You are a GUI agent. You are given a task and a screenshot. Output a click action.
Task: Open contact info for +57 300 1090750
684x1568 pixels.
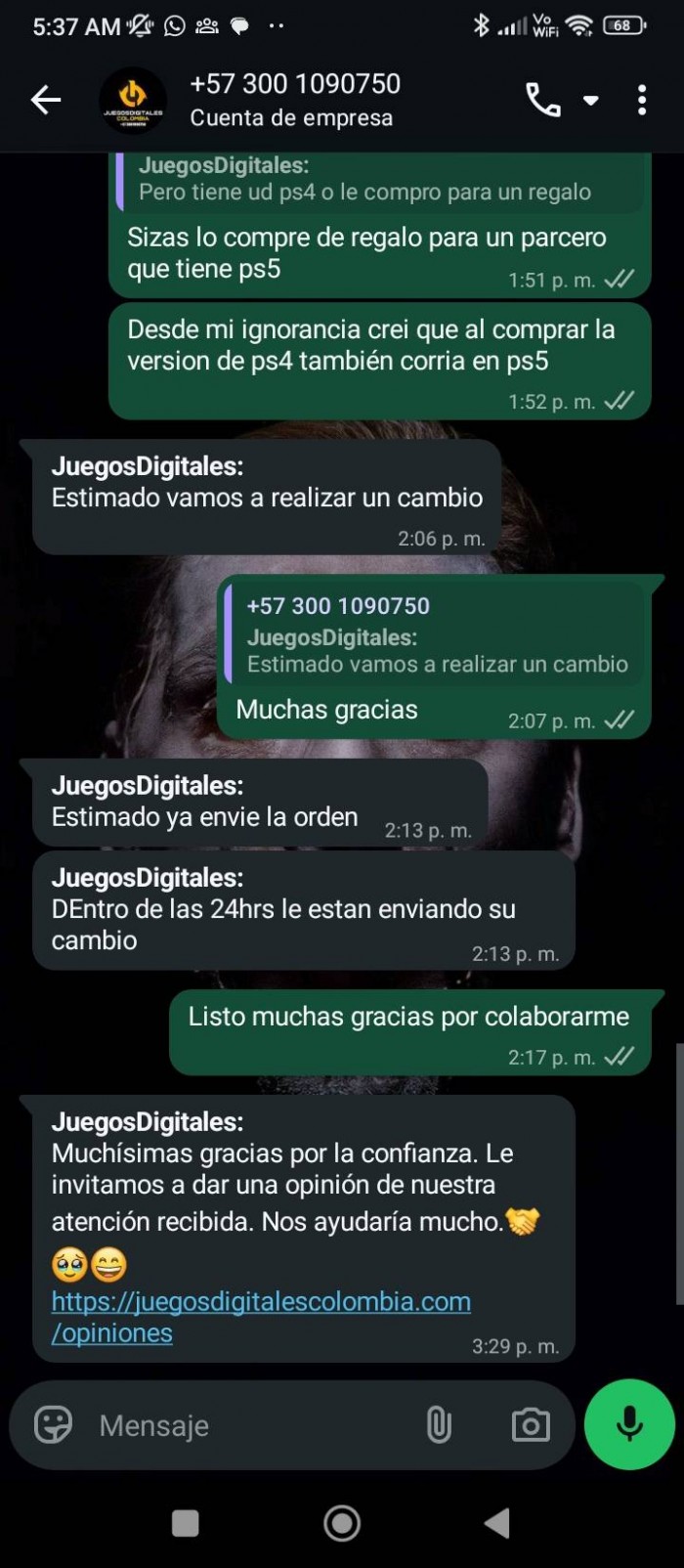[x=295, y=100]
